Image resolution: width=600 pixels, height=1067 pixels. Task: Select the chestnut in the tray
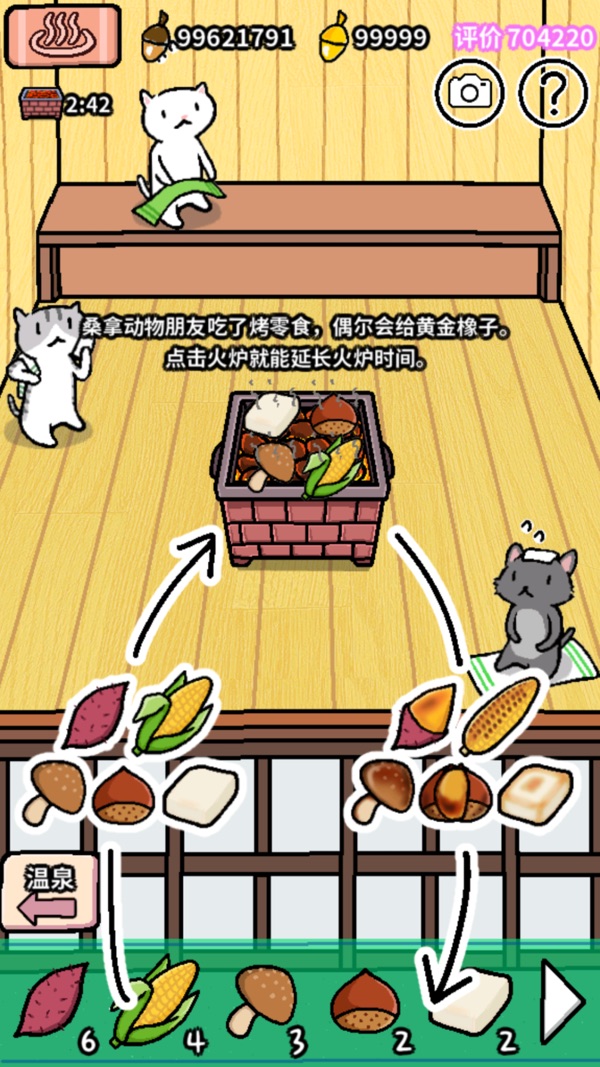click(365, 1002)
